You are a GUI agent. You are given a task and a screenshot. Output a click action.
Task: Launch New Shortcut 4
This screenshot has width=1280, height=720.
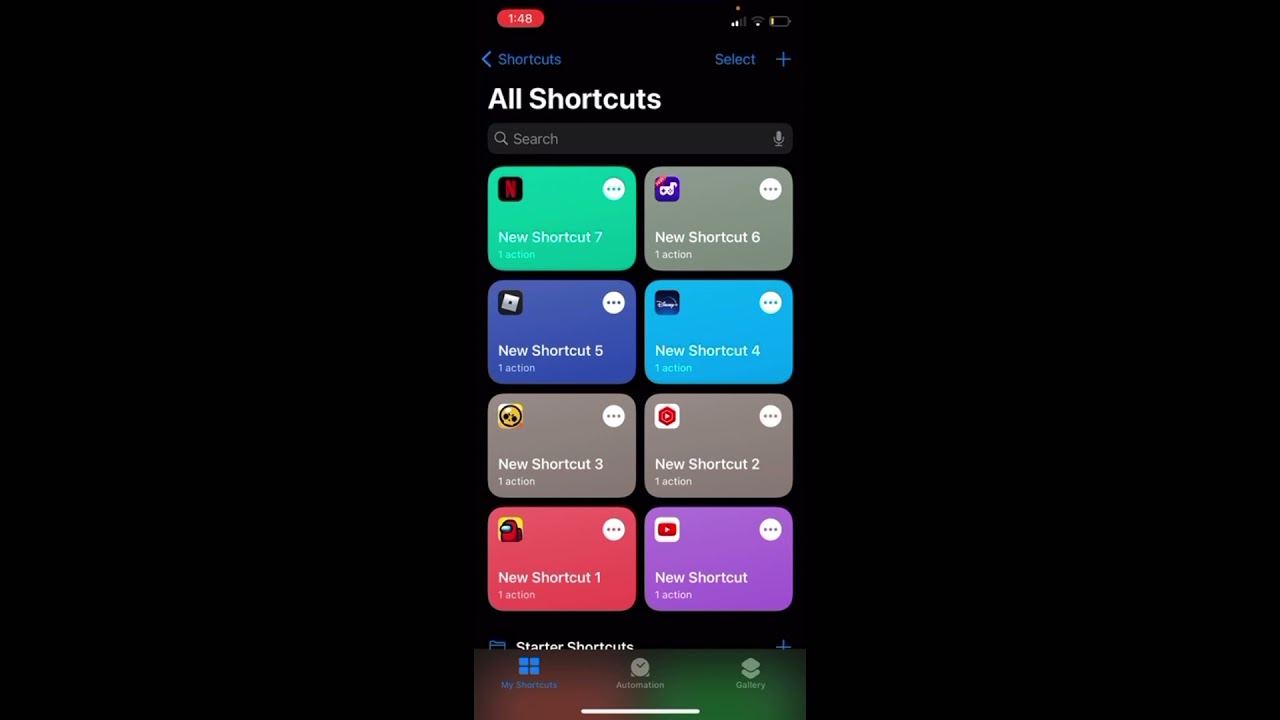pos(707,350)
